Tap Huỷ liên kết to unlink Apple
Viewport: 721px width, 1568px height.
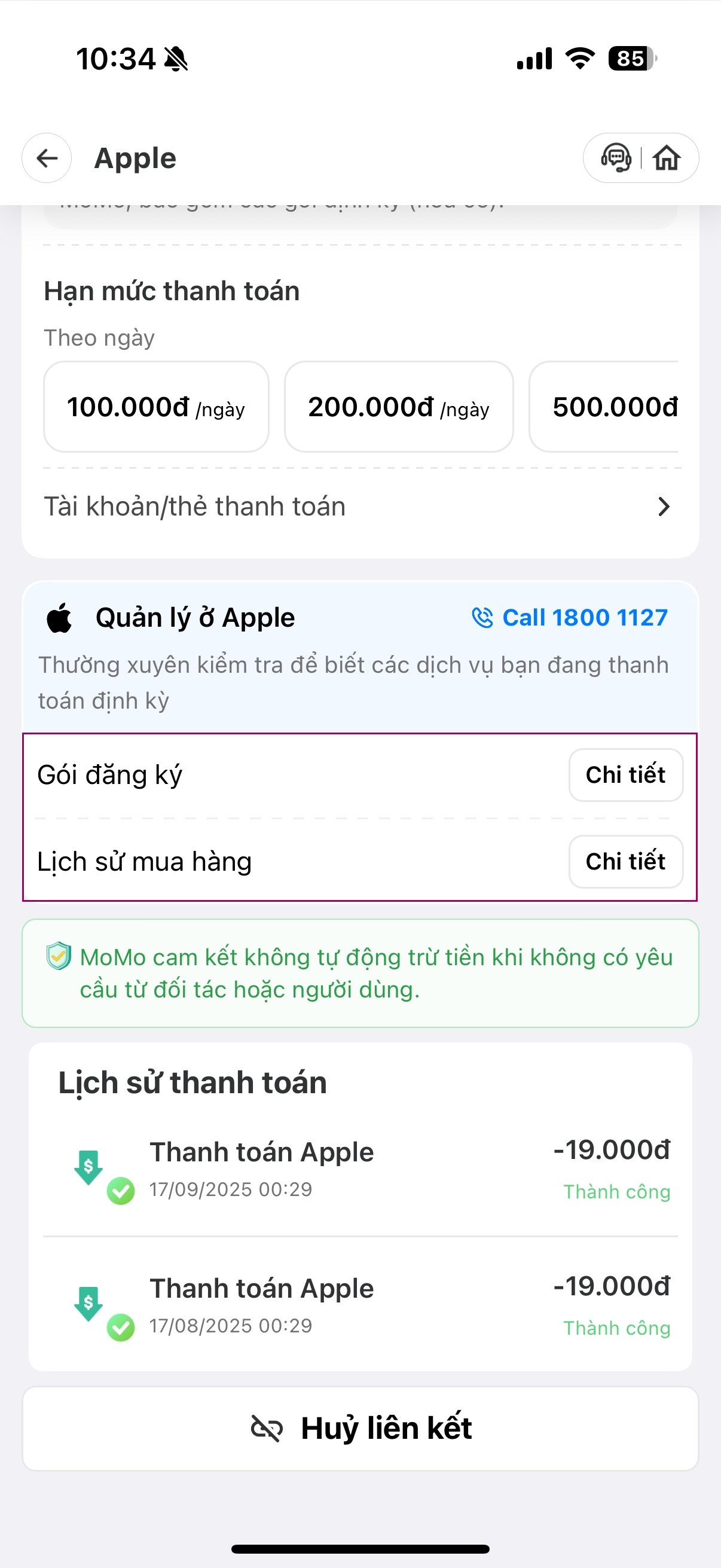coord(360,1428)
